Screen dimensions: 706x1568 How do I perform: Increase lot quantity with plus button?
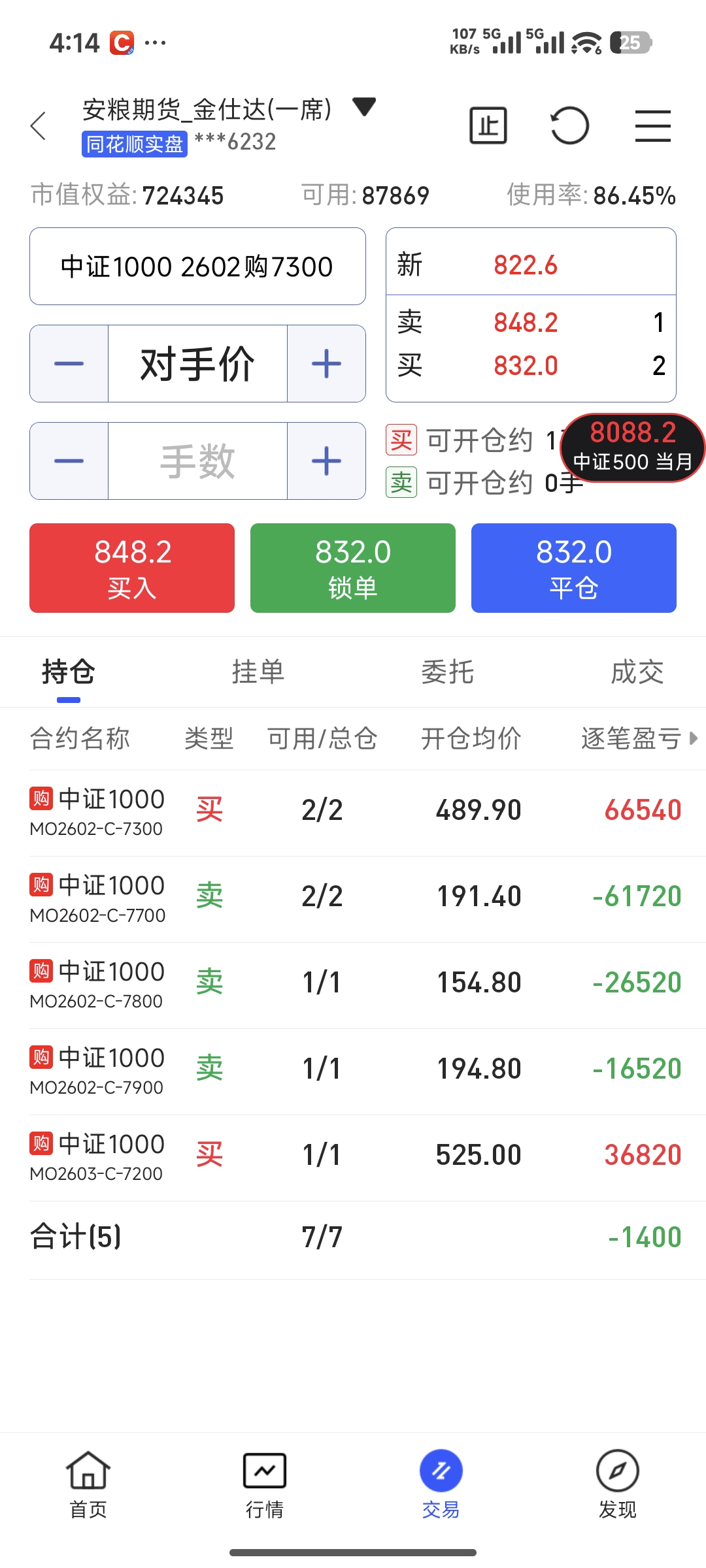click(327, 461)
